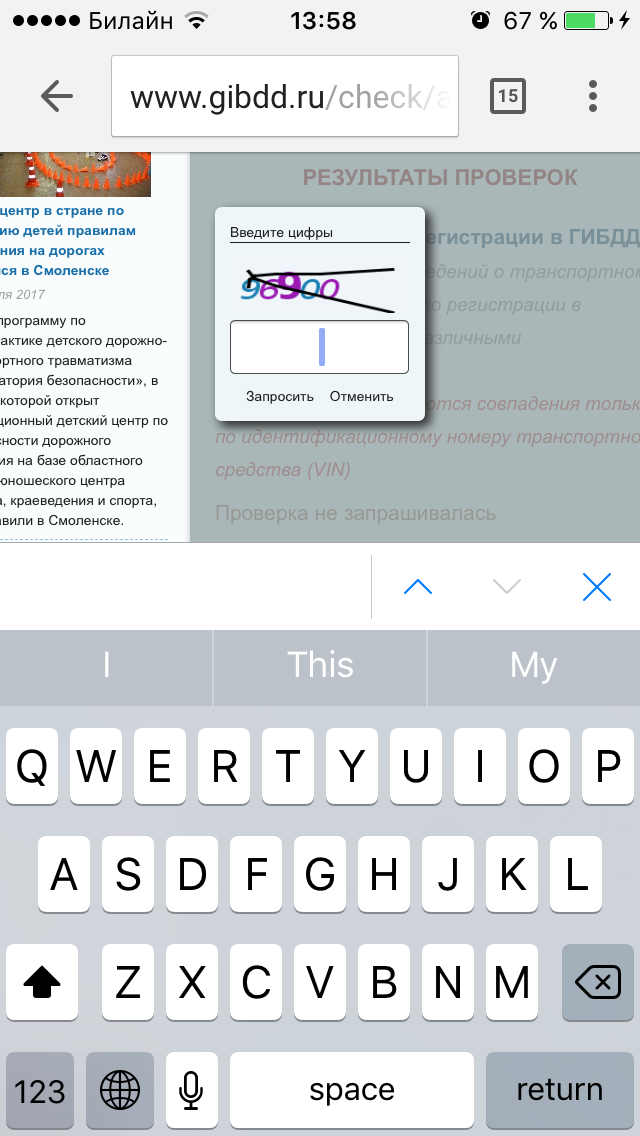Open the browser overflow menu
640x1136 pixels.
[x=593, y=96]
